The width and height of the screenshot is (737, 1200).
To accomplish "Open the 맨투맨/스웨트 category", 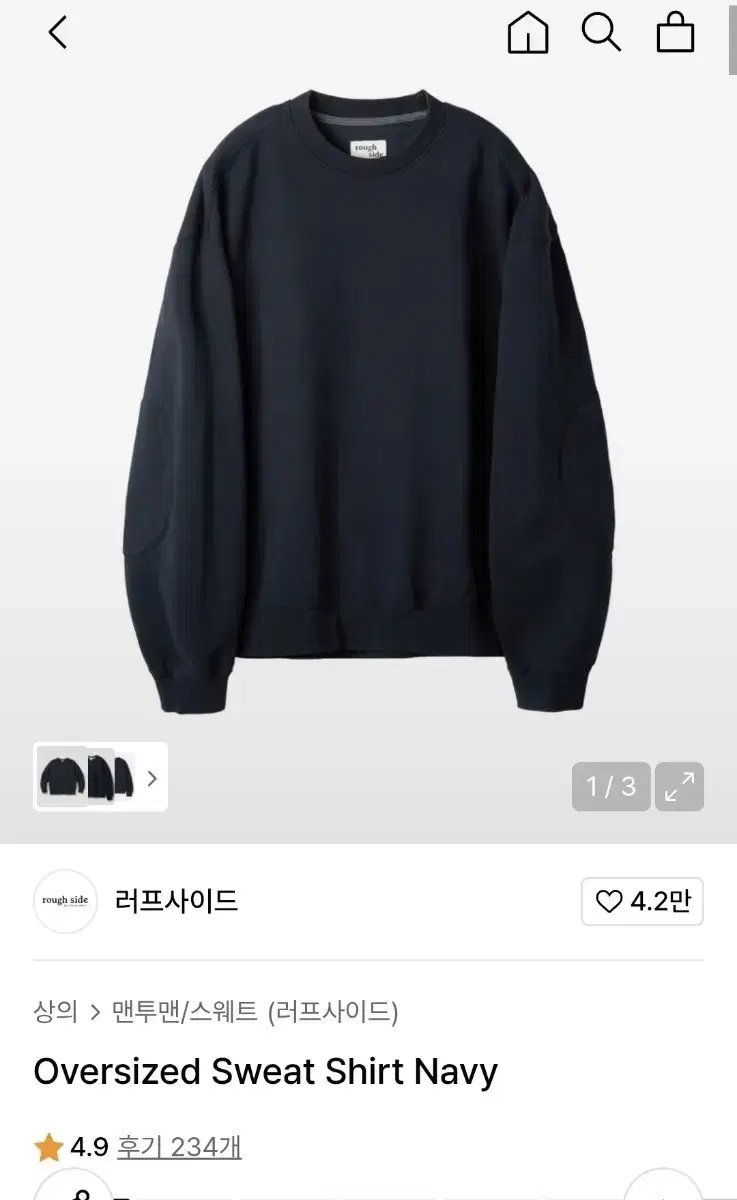I will pyautogui.click(x=180, y=1012).
